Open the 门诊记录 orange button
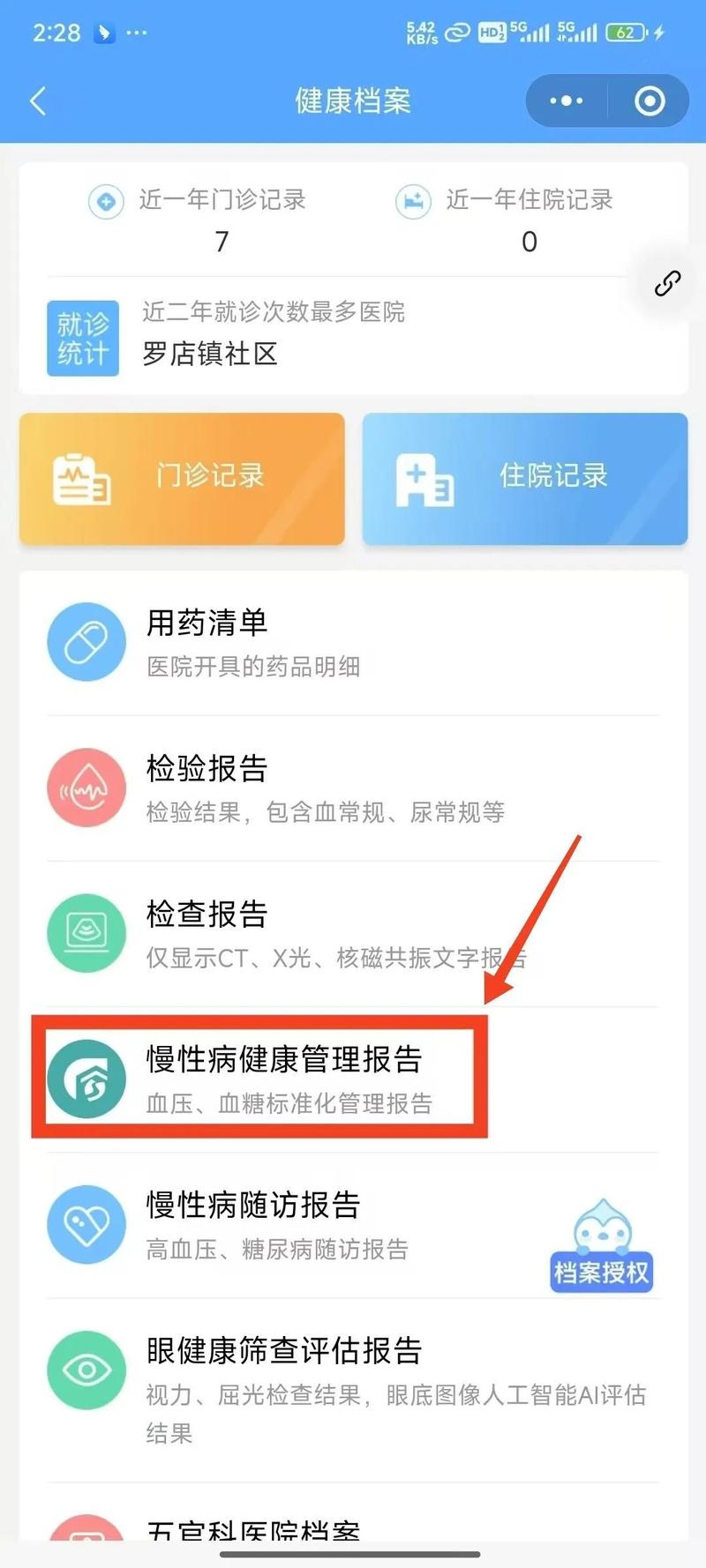The height and width of the screenshot is (1568, 706). point(181,478)
